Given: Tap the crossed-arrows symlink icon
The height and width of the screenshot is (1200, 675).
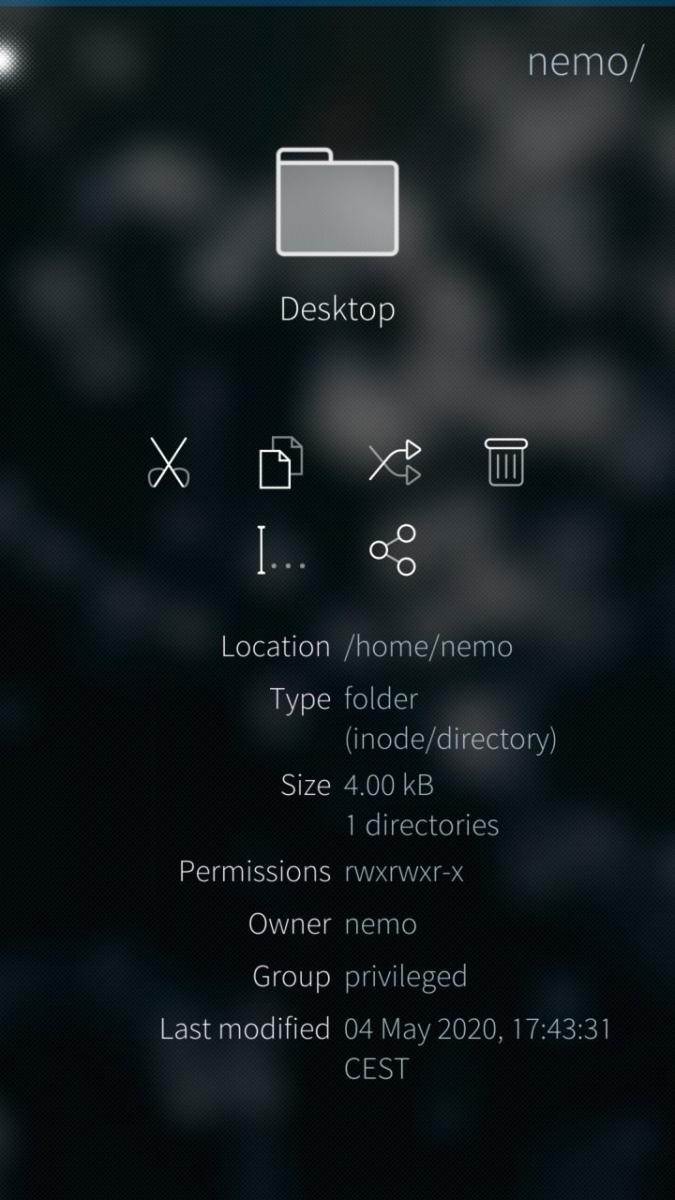Looking at the screenshot, I should pos(394,463).
